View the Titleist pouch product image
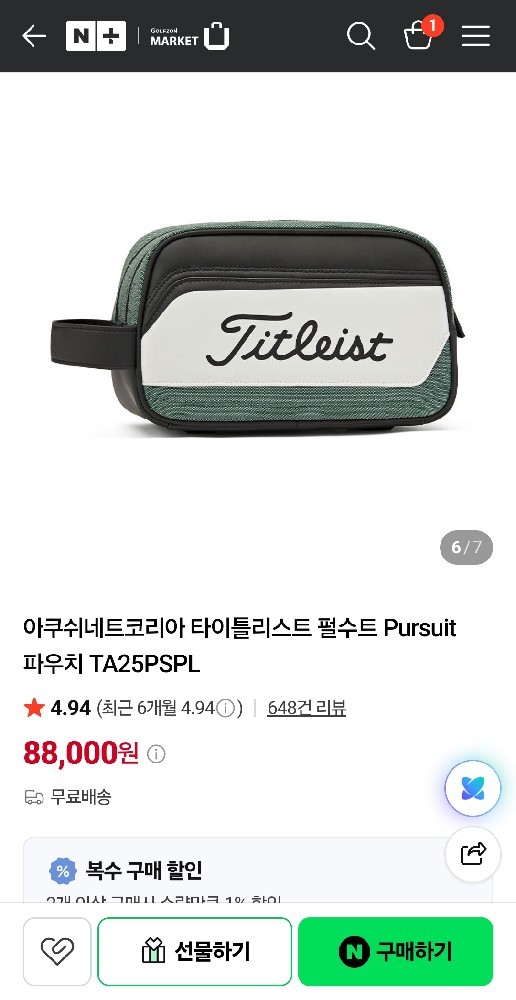This screenshot has height=1000, width=516. click(258, 330)
